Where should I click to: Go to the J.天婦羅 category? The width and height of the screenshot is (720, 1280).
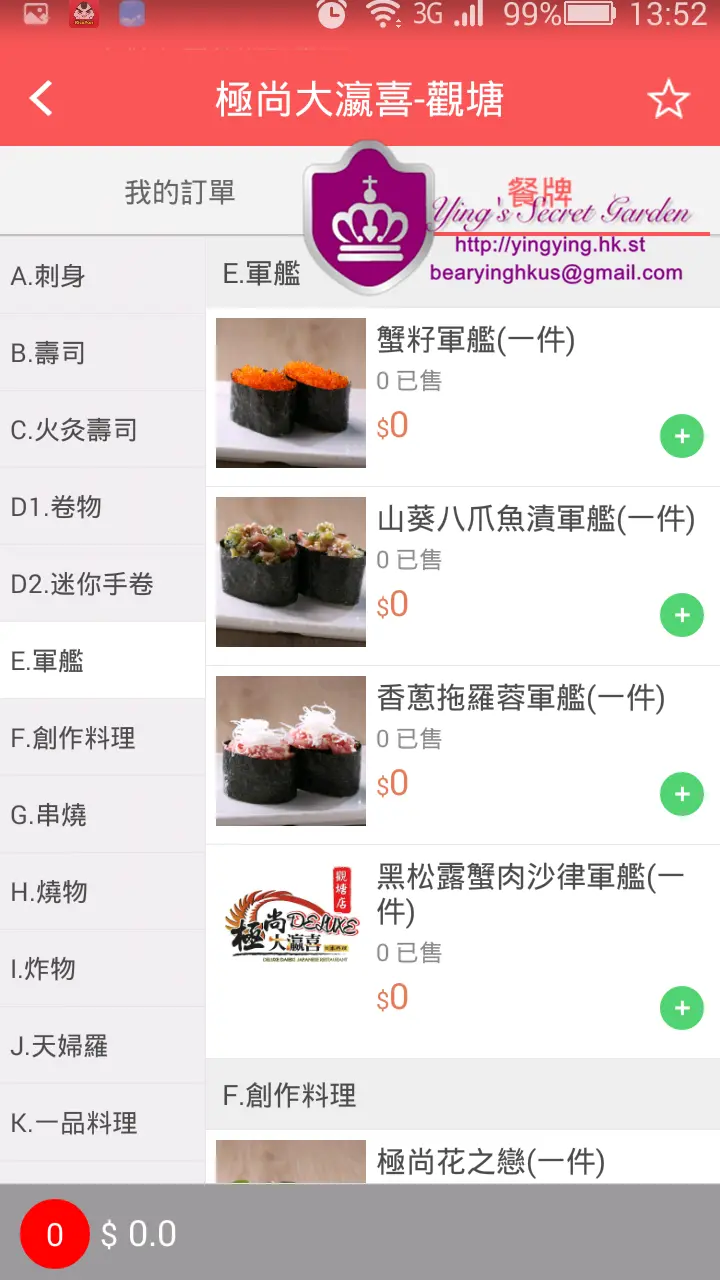coord(102,1046)
